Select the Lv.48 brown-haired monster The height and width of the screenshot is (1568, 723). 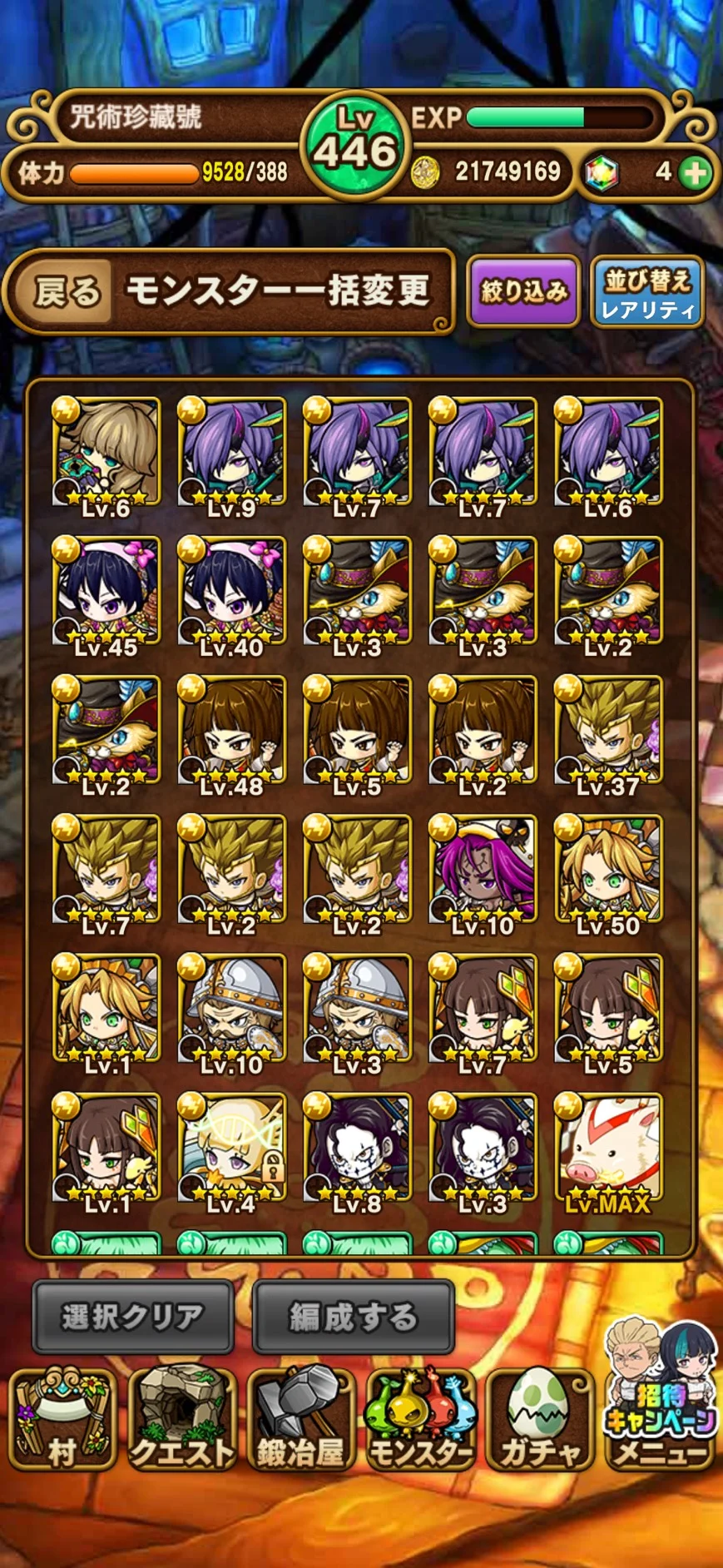[231, 732]
